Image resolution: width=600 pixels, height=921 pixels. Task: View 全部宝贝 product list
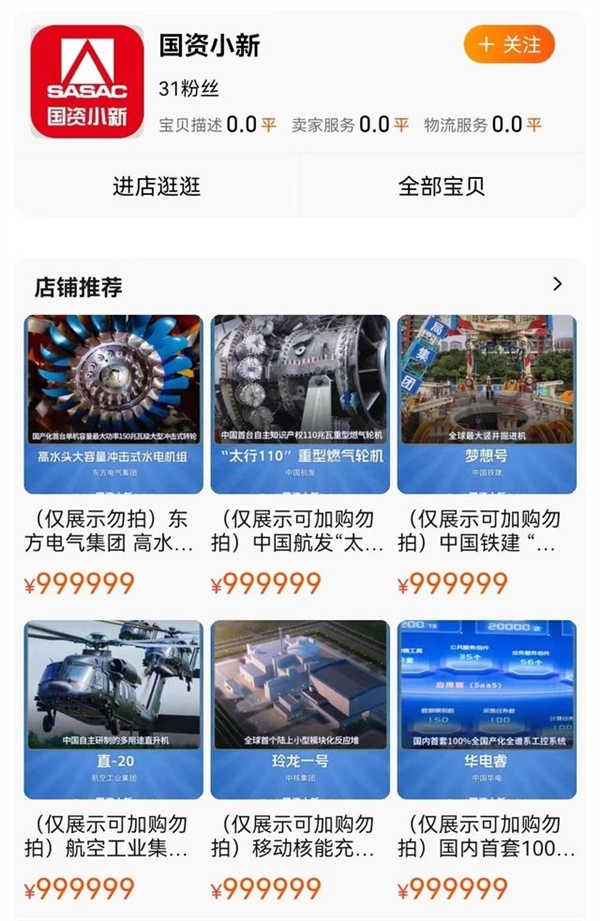[441, 186]
